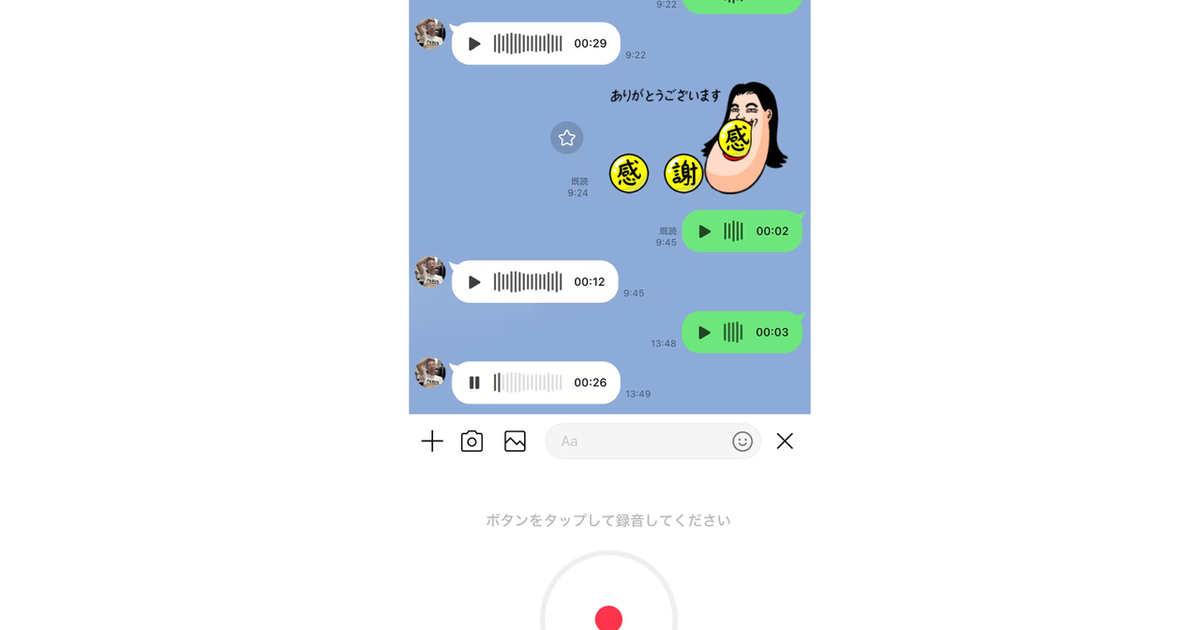The height and width of the screenshot is (630, 1200).
Task: Open sender's avatar beside the 00:12 message
Action: coord(430,272)
